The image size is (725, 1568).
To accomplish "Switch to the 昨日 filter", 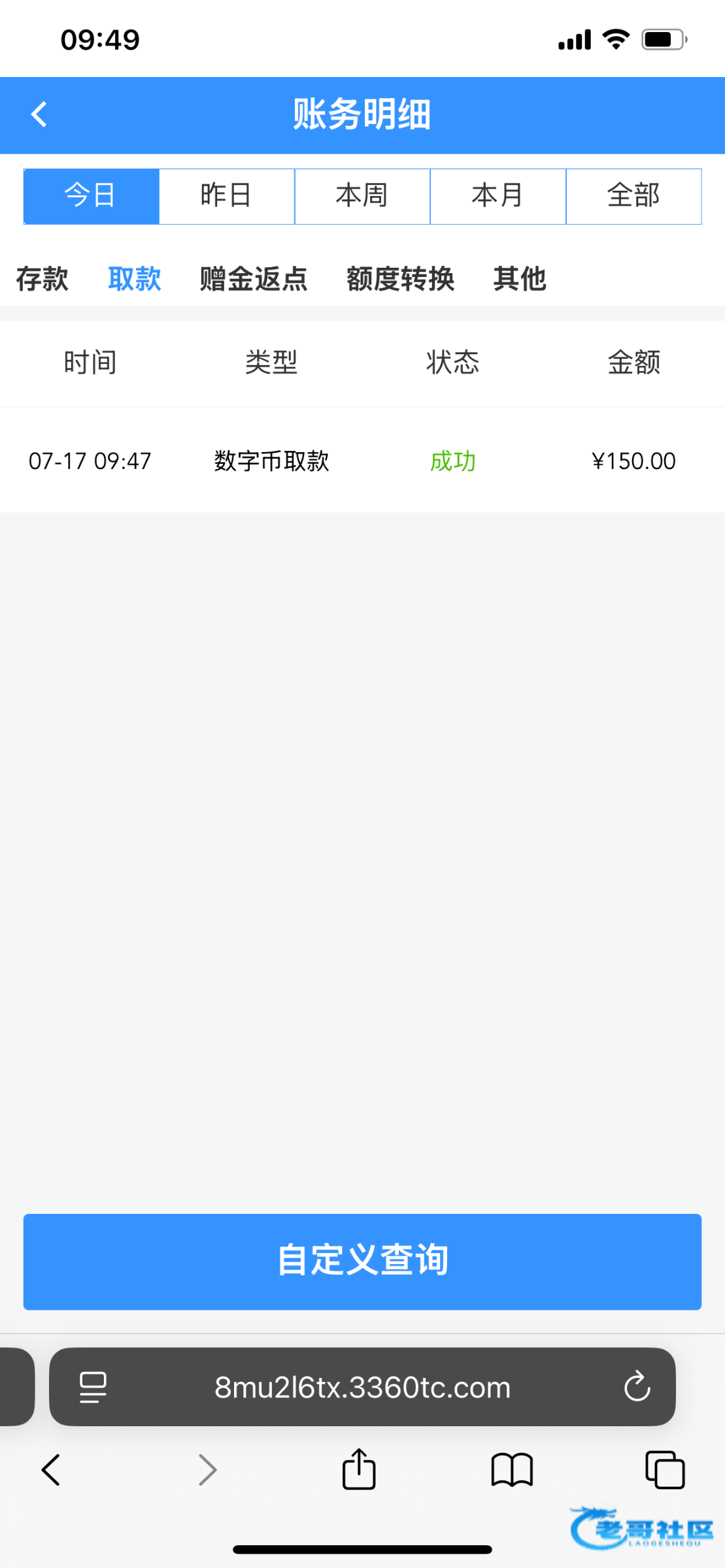I will coord(227,196).
